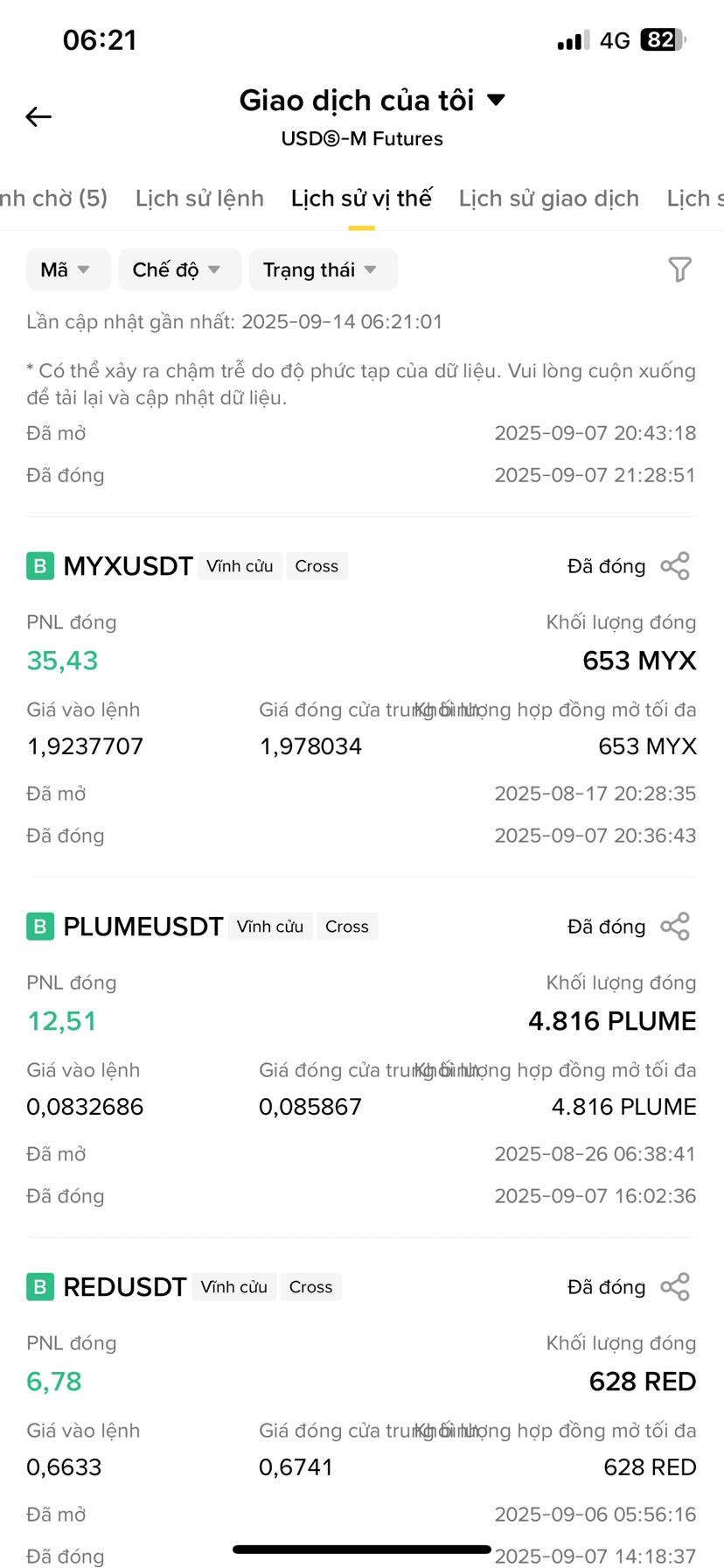Viewport: 724px width, 1568px height.
Task: Share the REDUSDT closed position
Action: click(x=675, y=1287)
